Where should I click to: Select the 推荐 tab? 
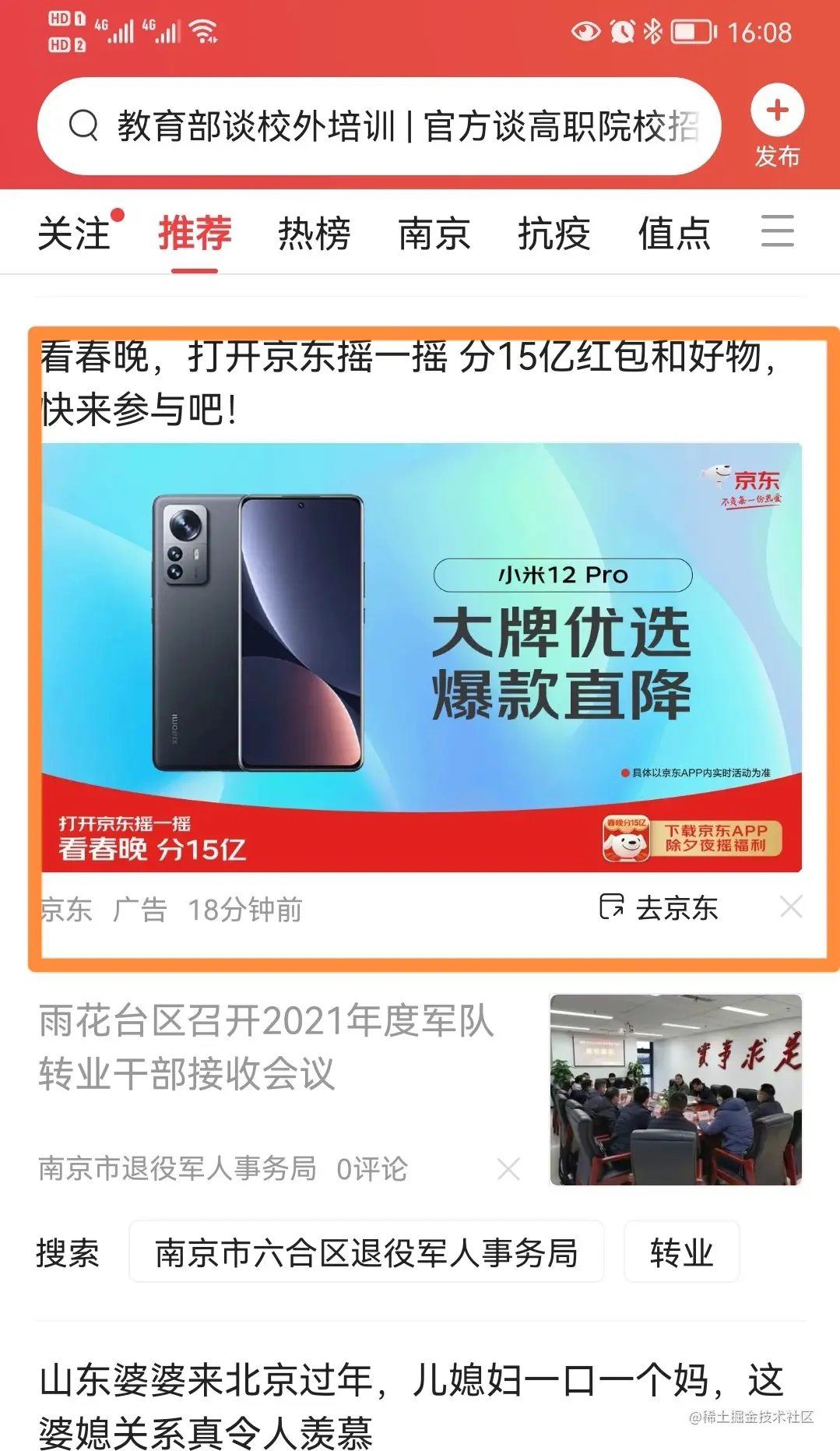pyautogui.click(x=195, y=234)
